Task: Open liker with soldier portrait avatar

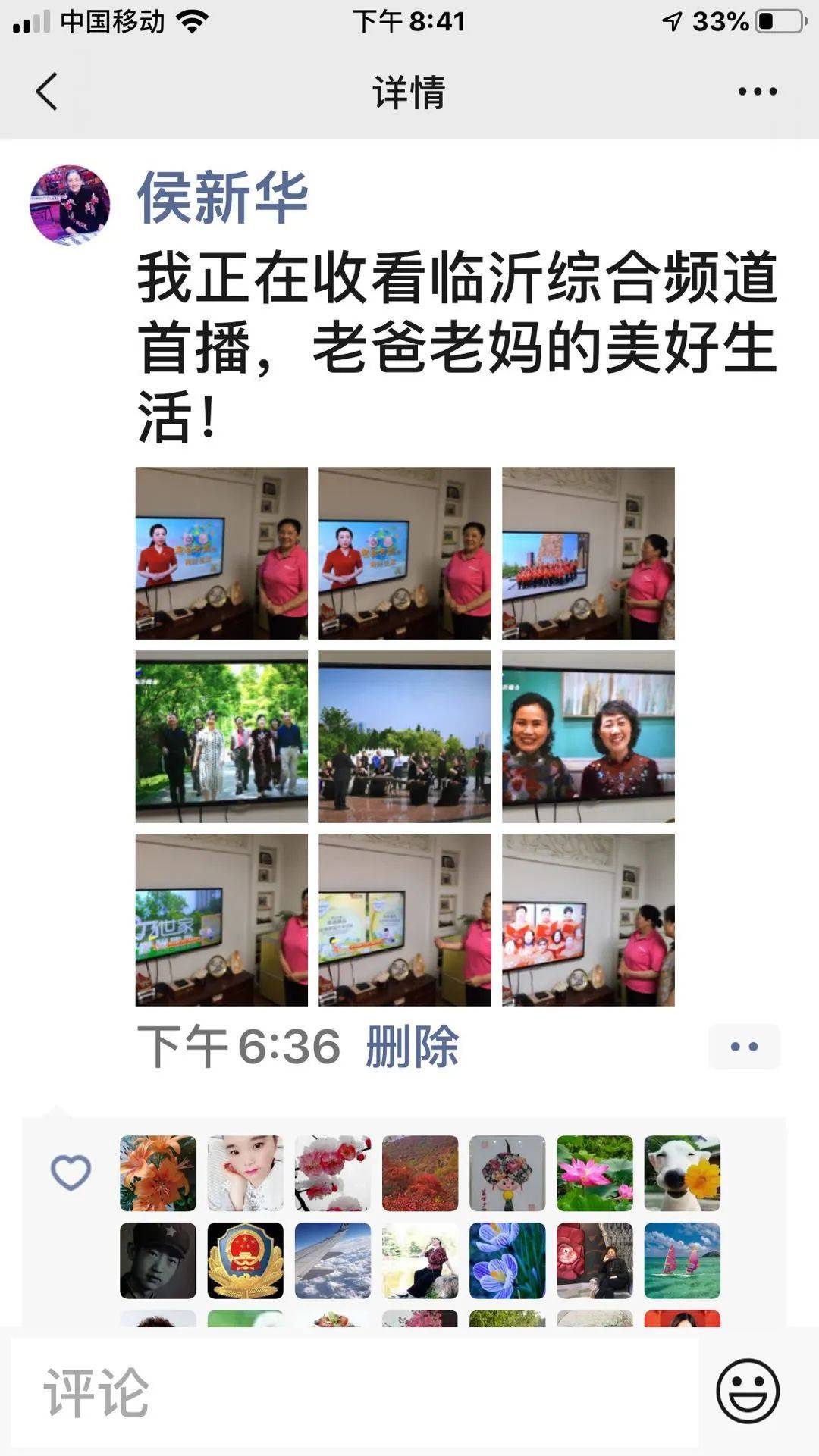Action: (x=158, y=1260)
